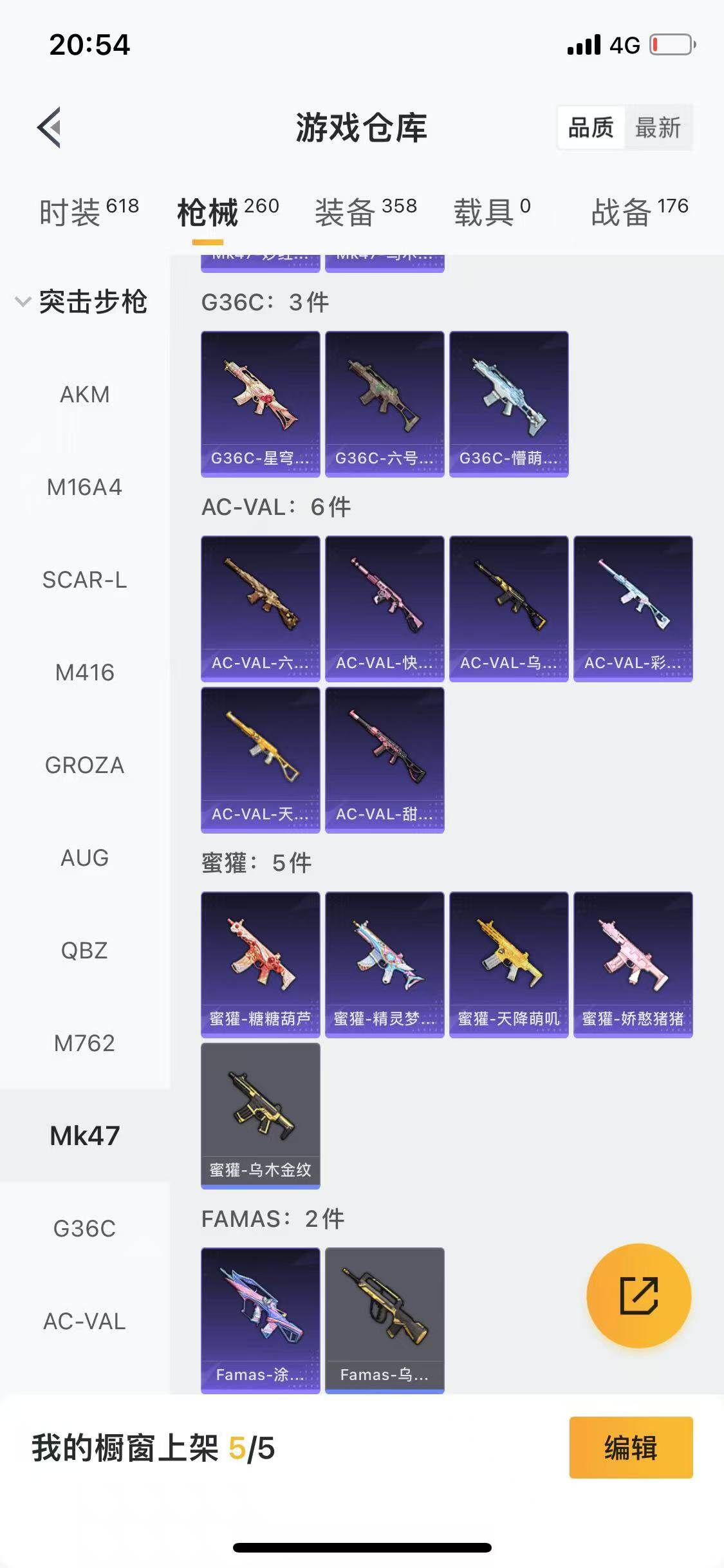Open the G36C-星穹 skin tile
724x1568 pixels.
click(x=260, y=404)
